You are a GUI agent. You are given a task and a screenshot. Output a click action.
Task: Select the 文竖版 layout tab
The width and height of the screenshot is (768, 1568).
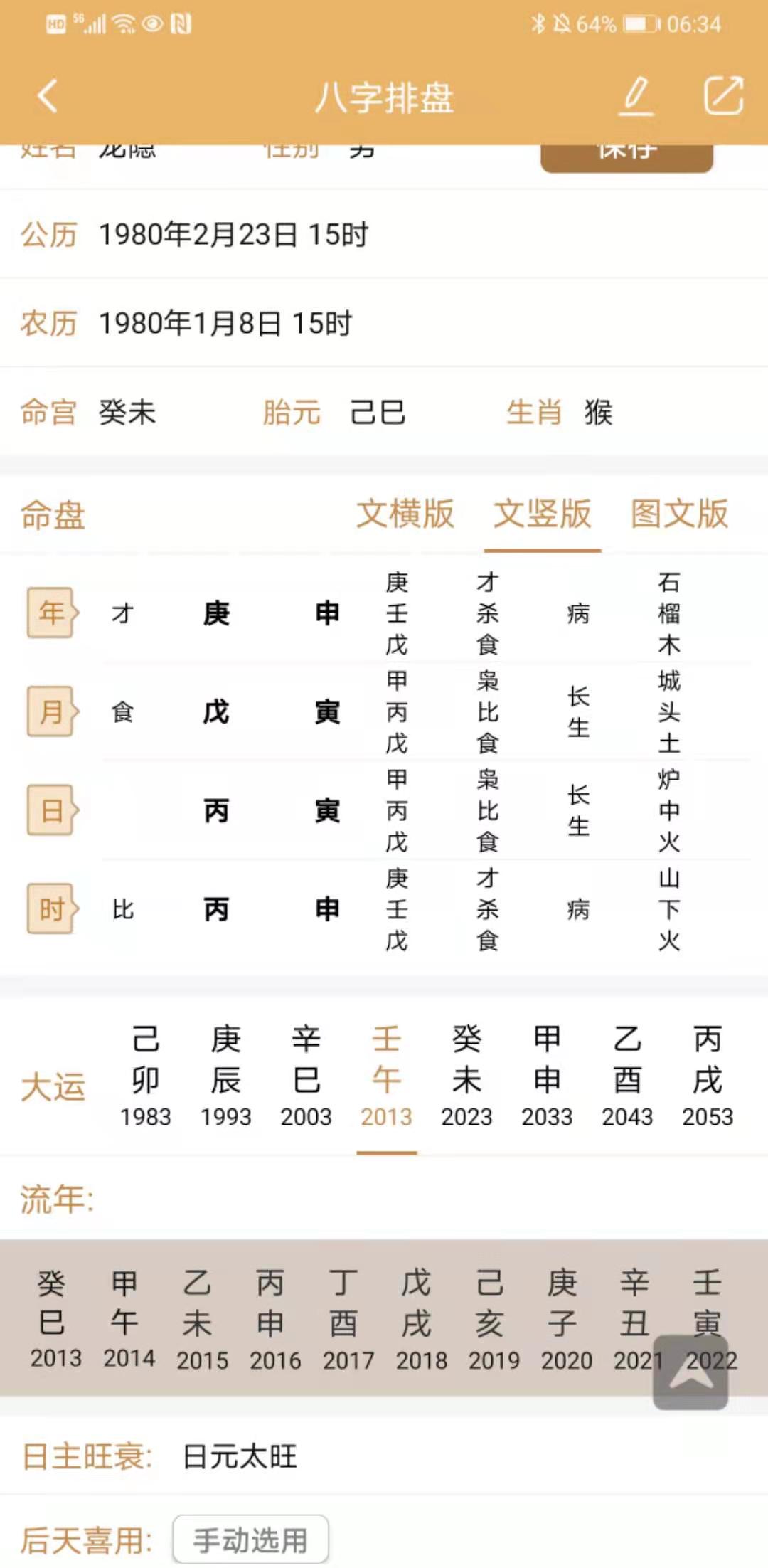[x=543, y=514]
